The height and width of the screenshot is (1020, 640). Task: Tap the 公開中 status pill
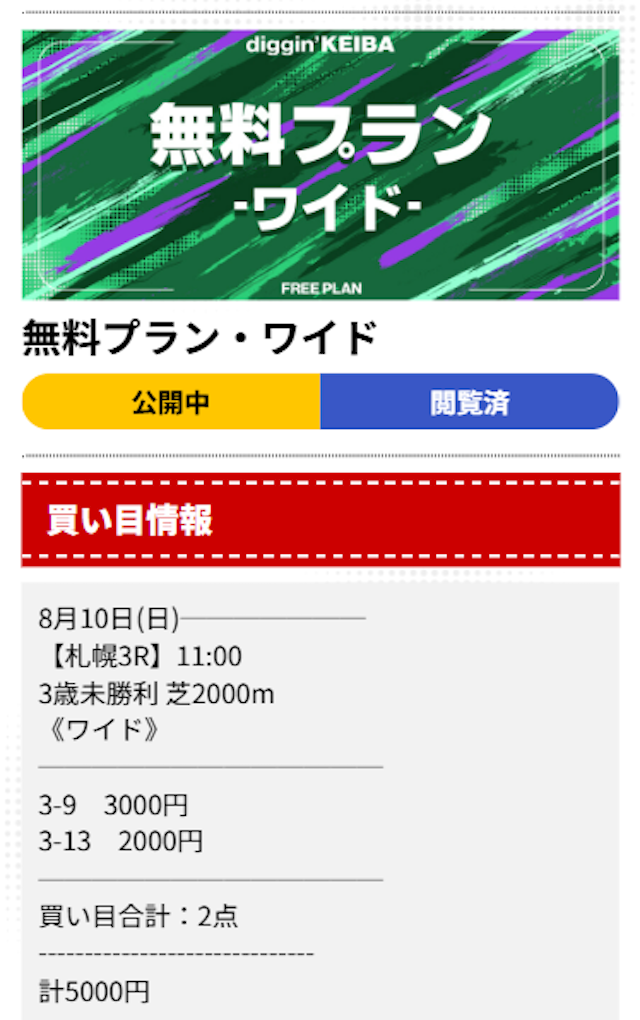tap(171, 402)
